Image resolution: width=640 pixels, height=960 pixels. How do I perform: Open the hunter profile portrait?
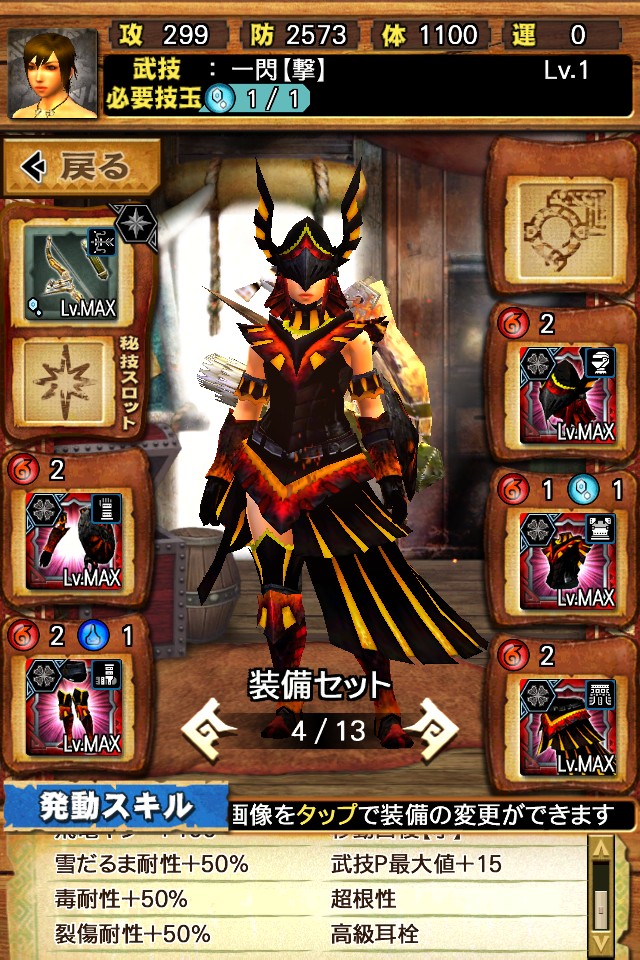(x=53, y=74)
